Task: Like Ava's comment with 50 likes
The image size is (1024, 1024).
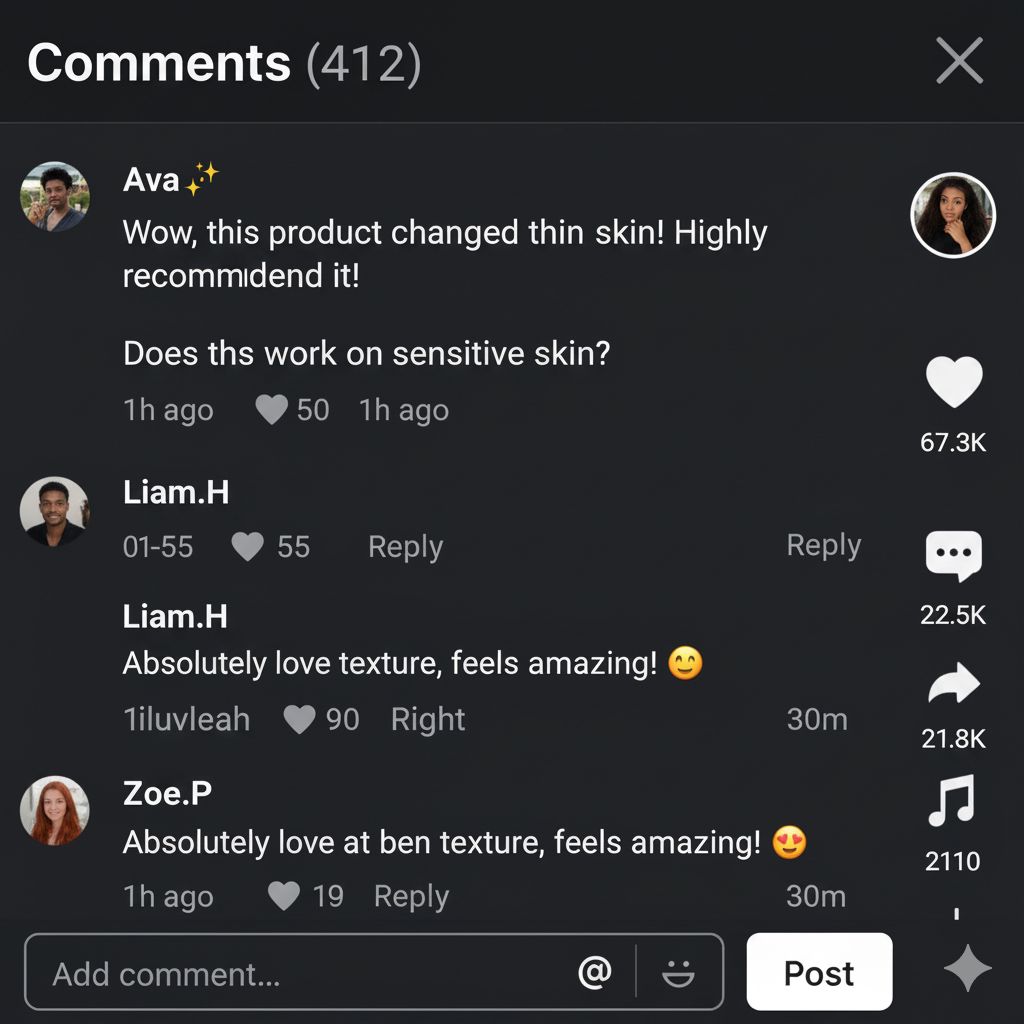Action: (x=271, y=410)
